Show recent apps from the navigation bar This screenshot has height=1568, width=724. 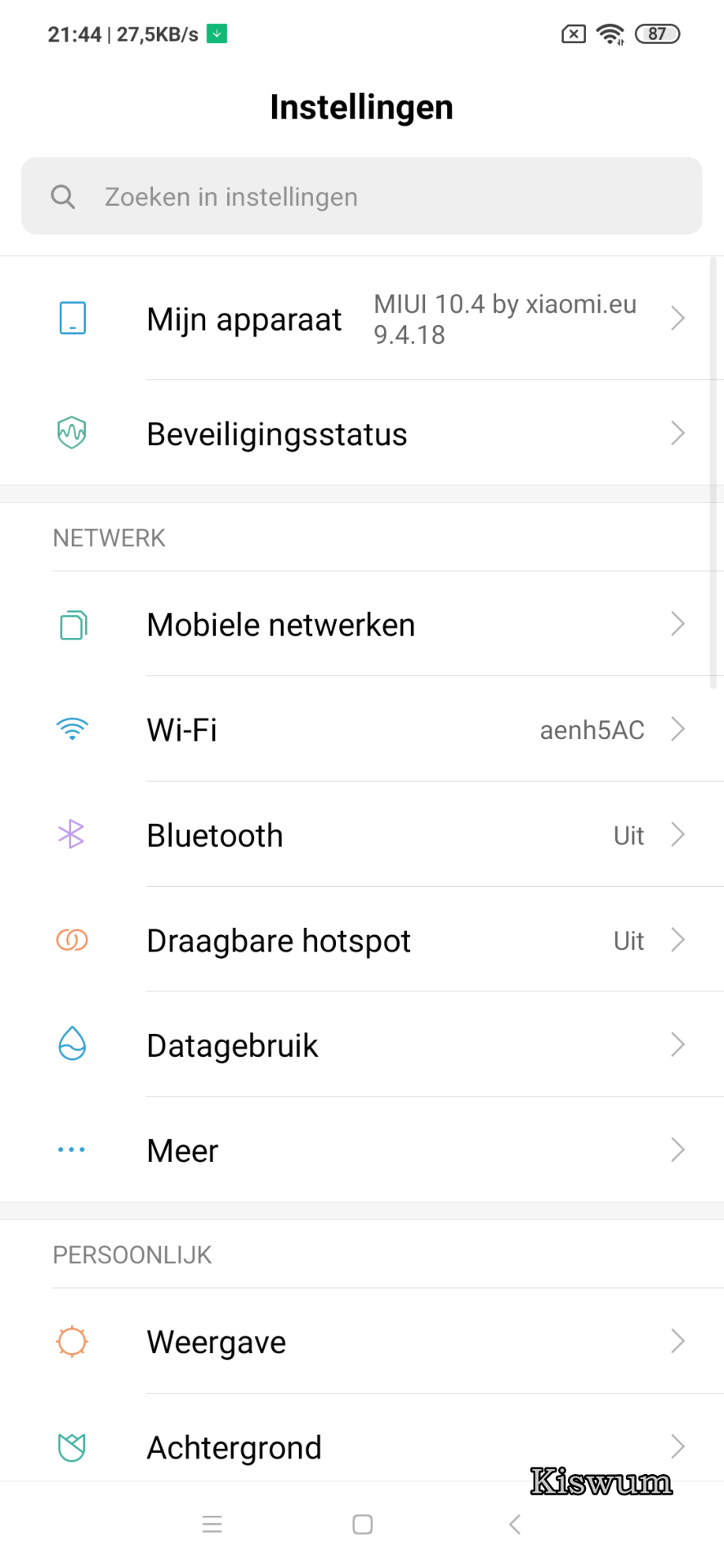click(x=212, y=1524)
